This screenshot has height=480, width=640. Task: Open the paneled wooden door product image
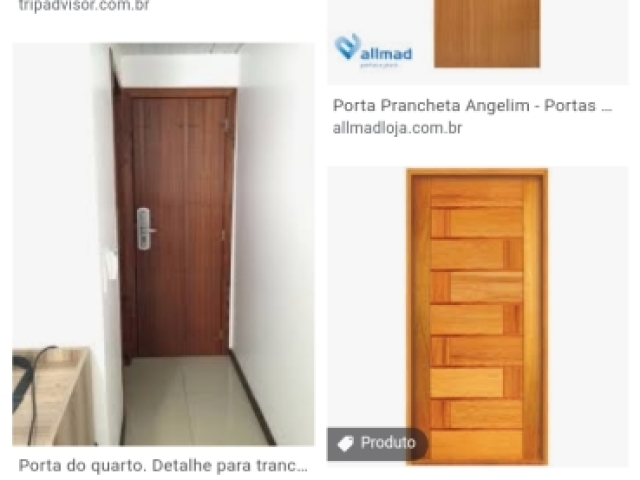477,315
